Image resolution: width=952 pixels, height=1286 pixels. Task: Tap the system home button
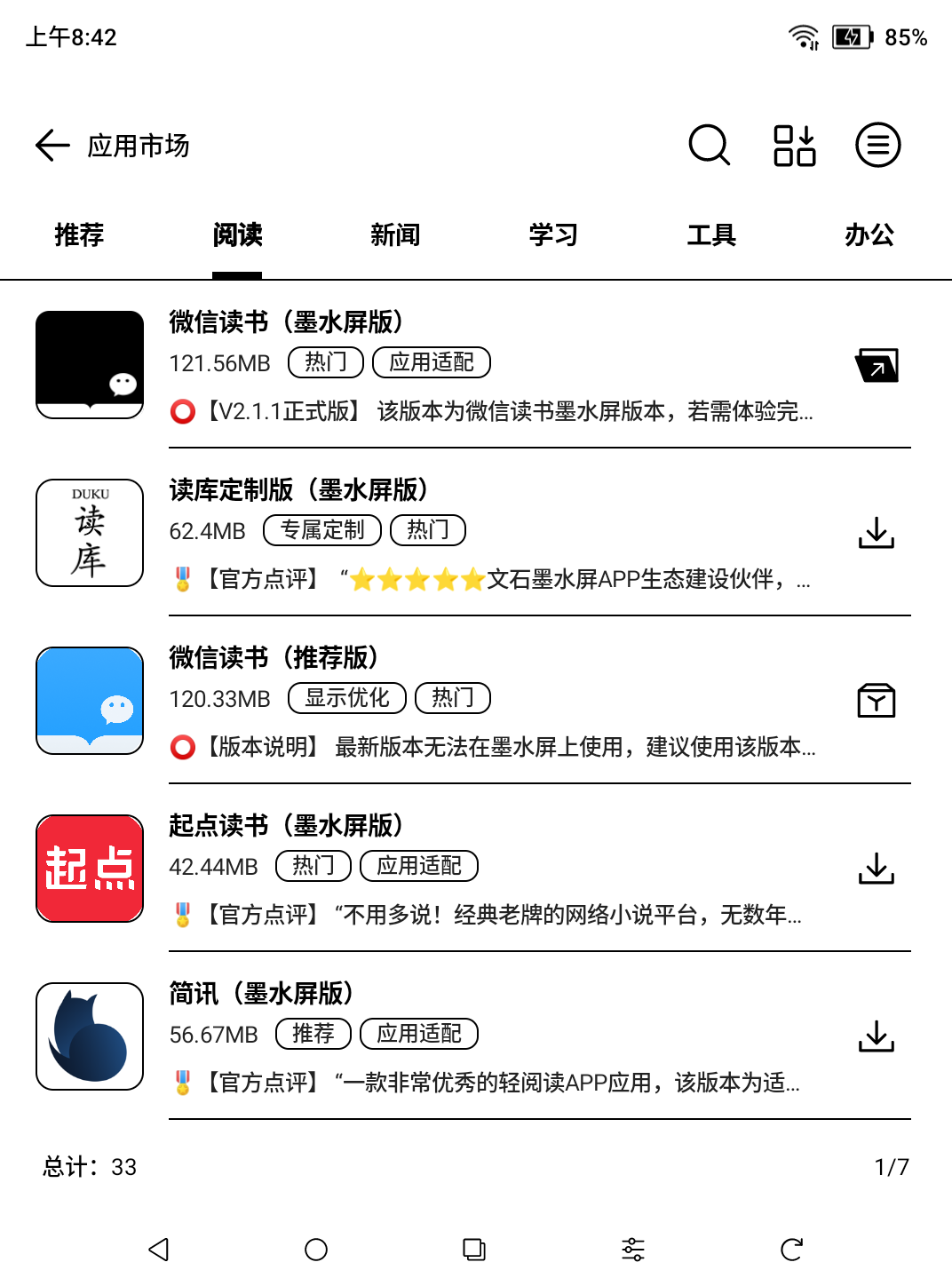[x=316, y=1250]
